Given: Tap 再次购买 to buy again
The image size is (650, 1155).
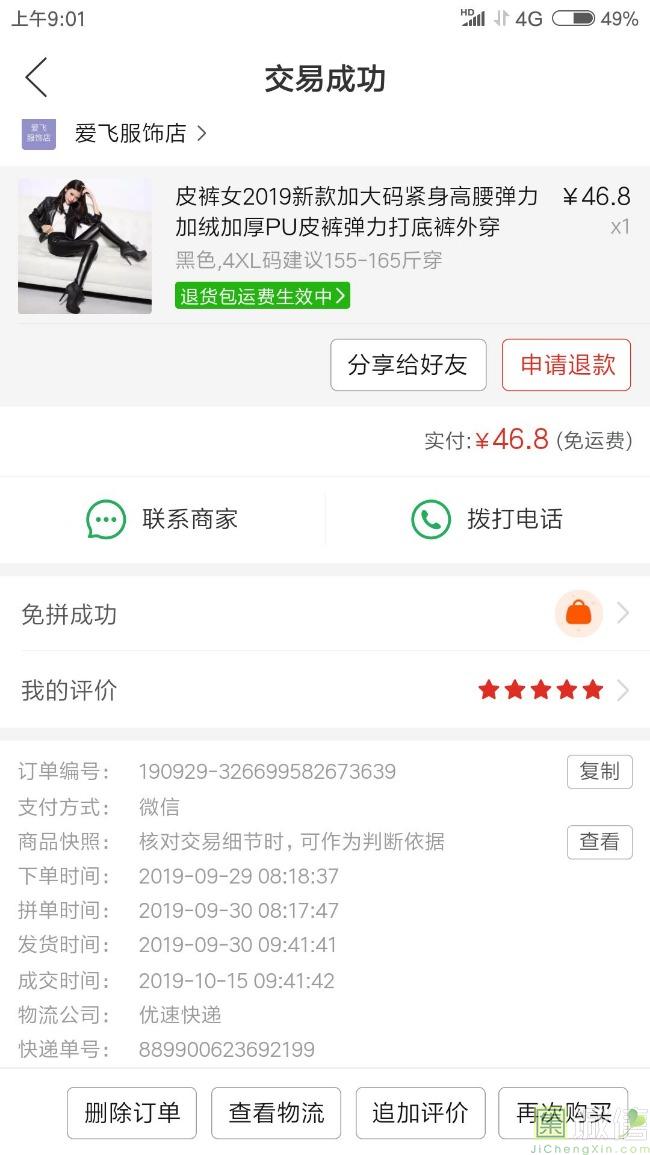Looking at the screenshot, I should [x=563, y=1113].
